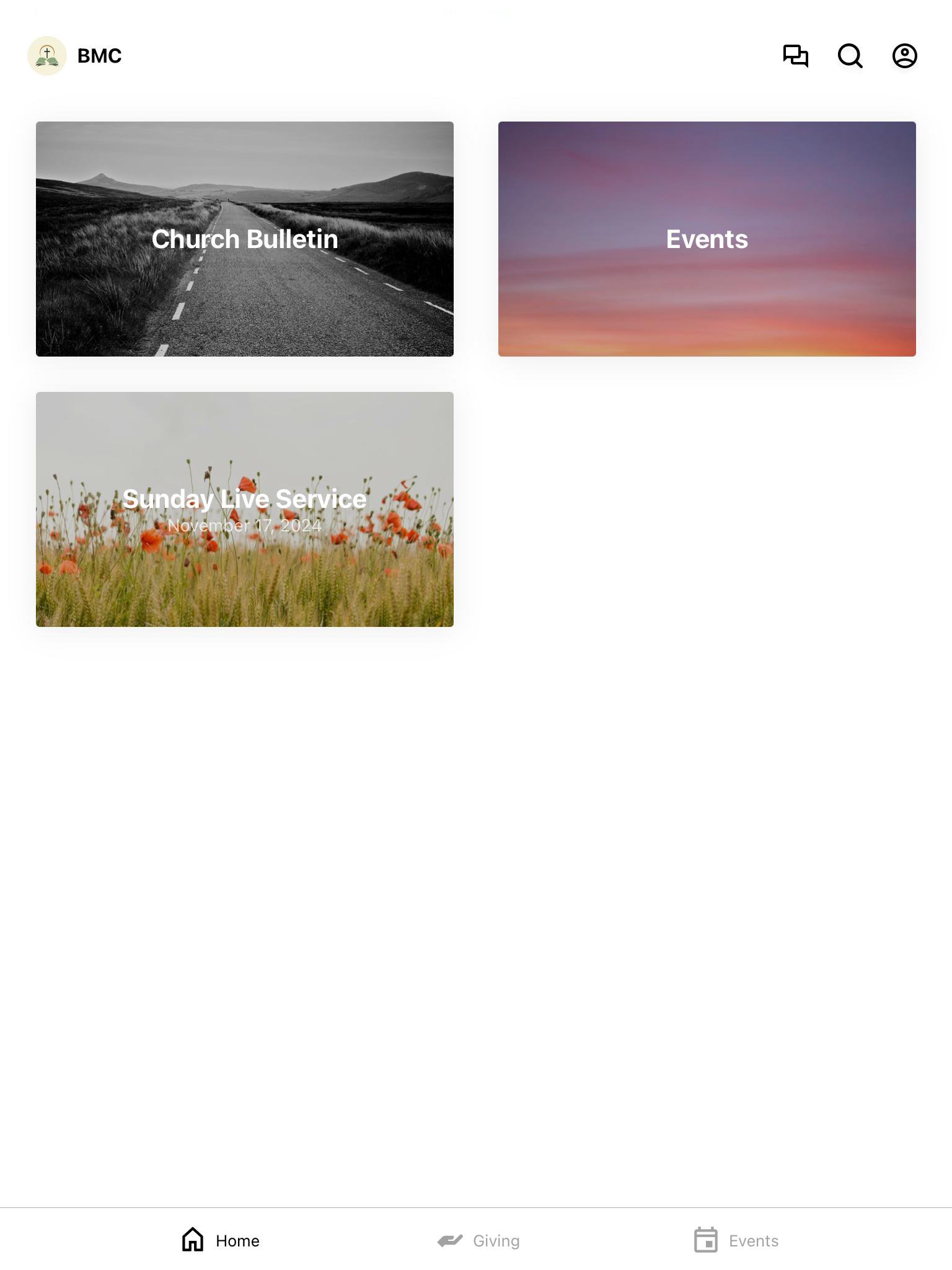The image size is (952, 1270).
Task: Open the profile account icon
Action: pos(905,56)
